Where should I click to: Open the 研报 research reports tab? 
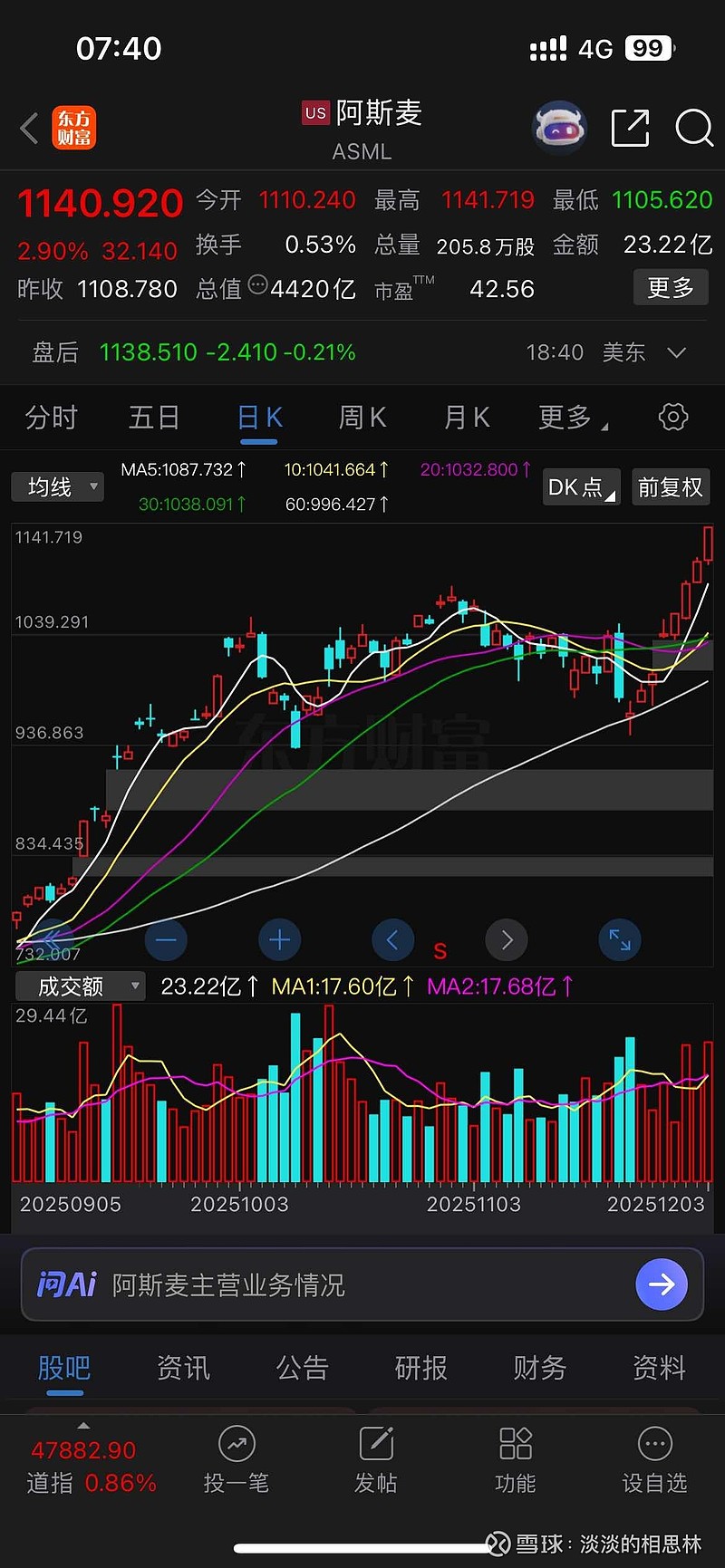coord(420,1369)
